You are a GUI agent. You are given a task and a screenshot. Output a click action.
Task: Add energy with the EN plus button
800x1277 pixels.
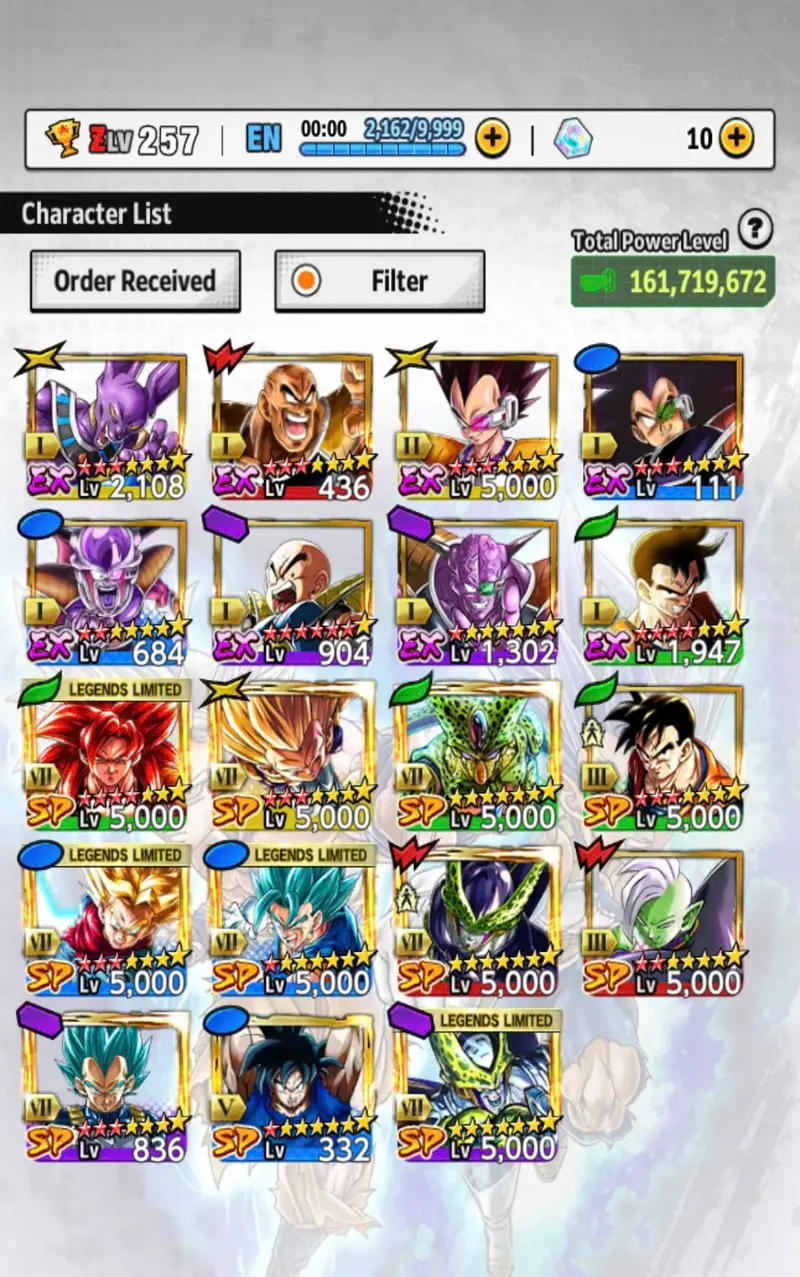coord(492,138)
